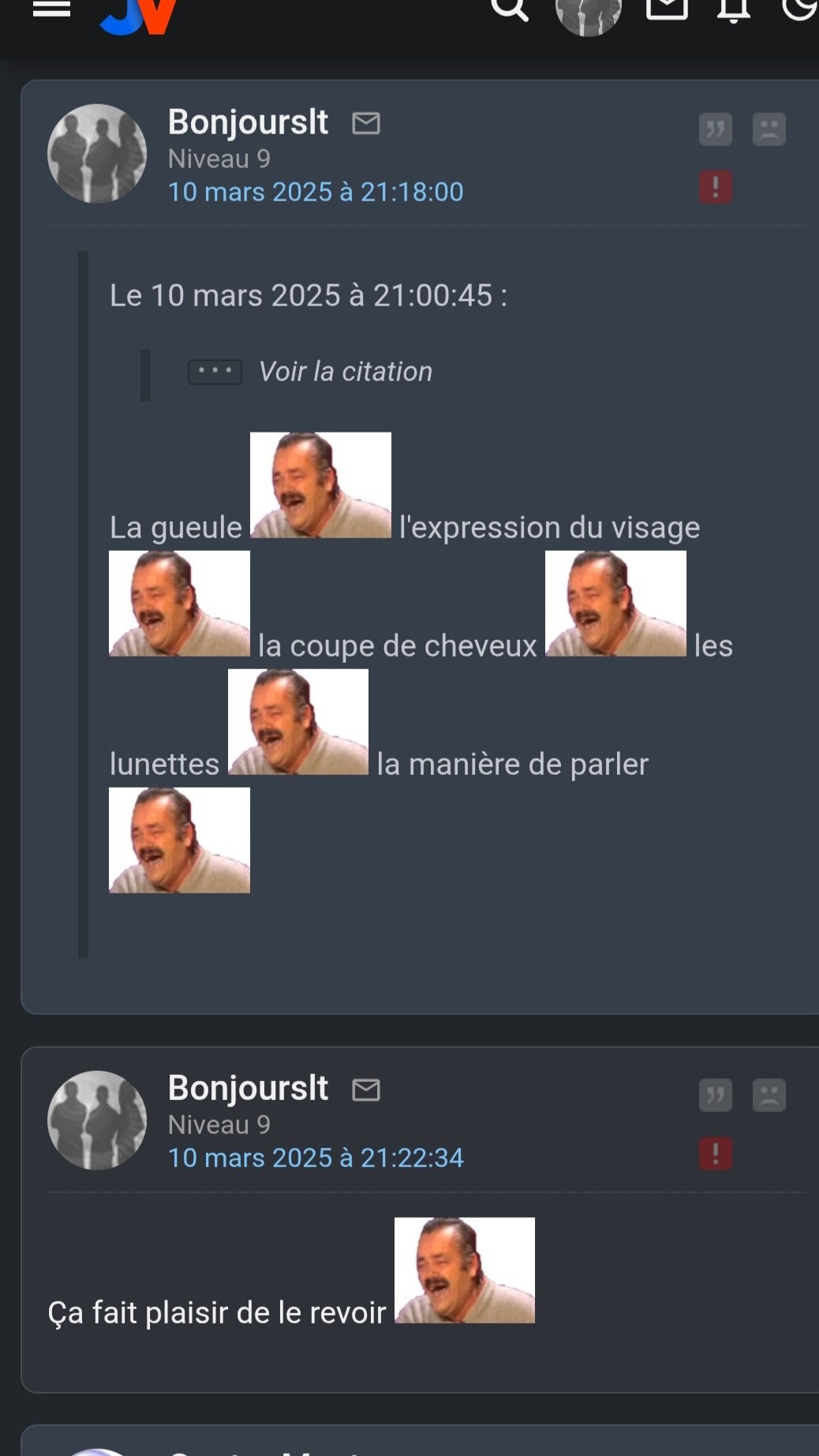819x1456 pixels.
Task: Send private message from the 21:22:34 post
Action: (x=366, y=1090)
